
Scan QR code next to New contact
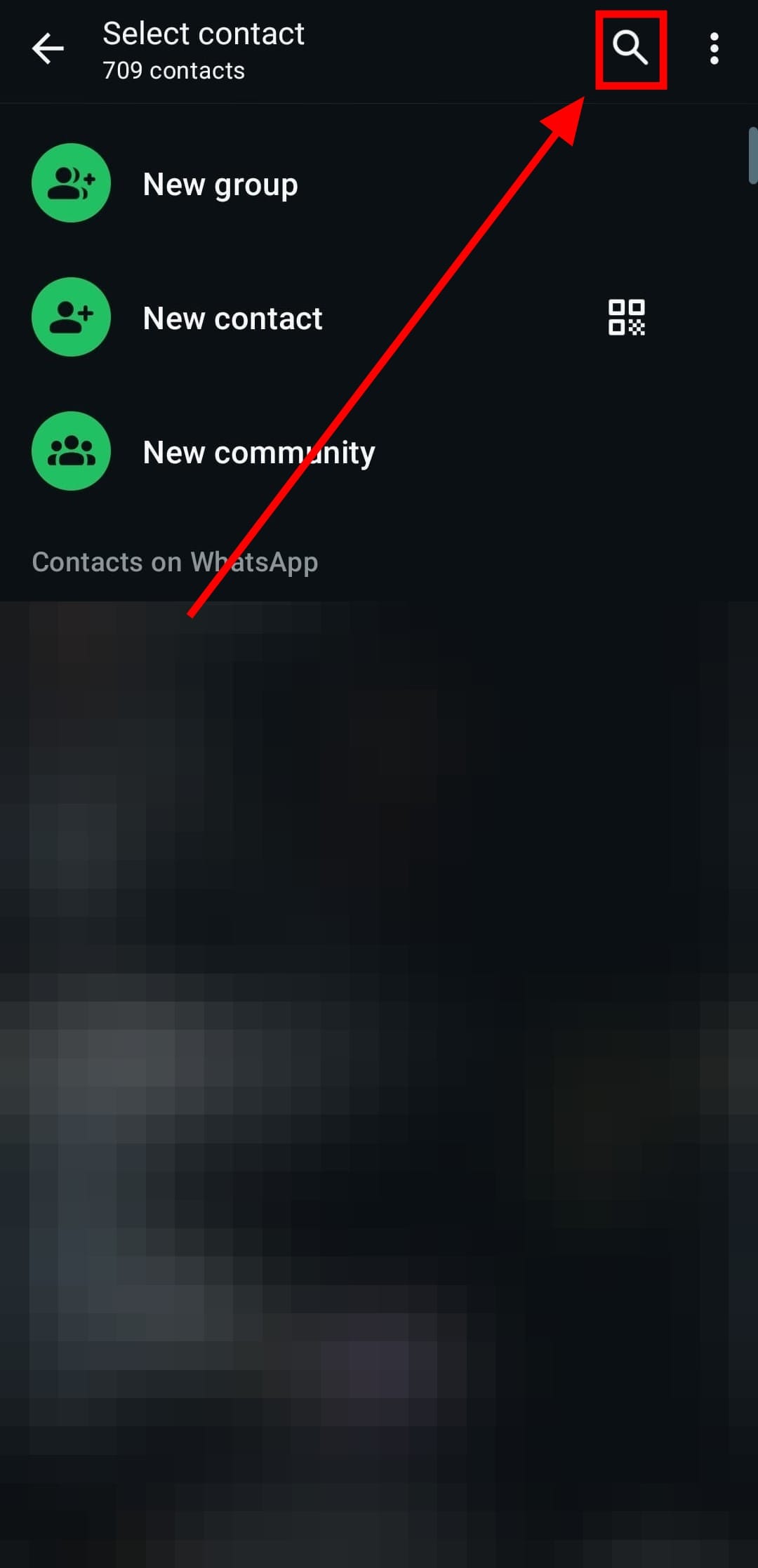[x=626, y=317]
